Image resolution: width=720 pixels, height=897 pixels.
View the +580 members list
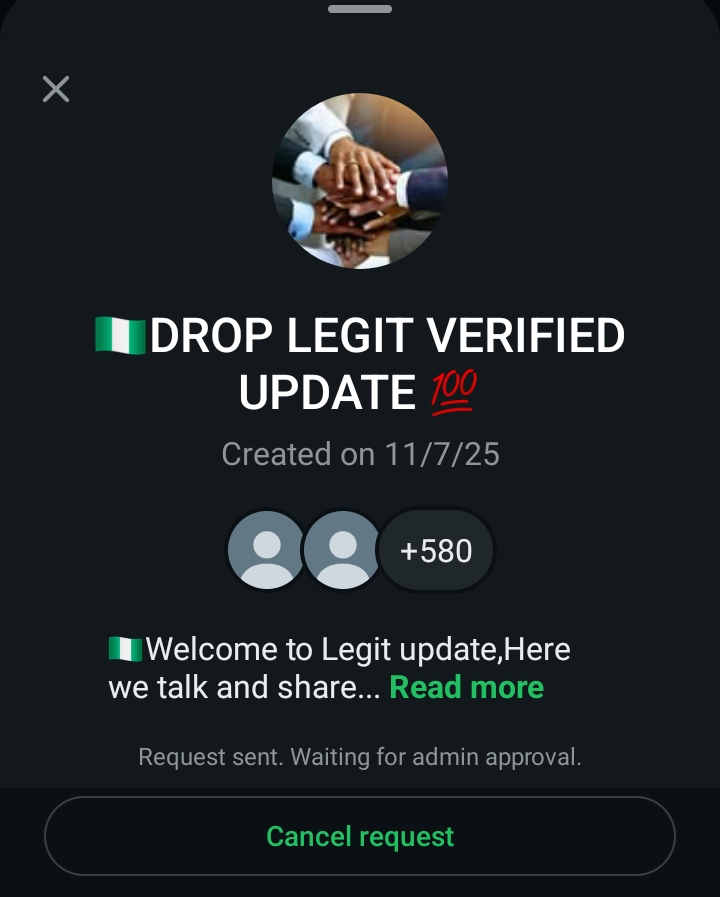(x=436, y=550)
